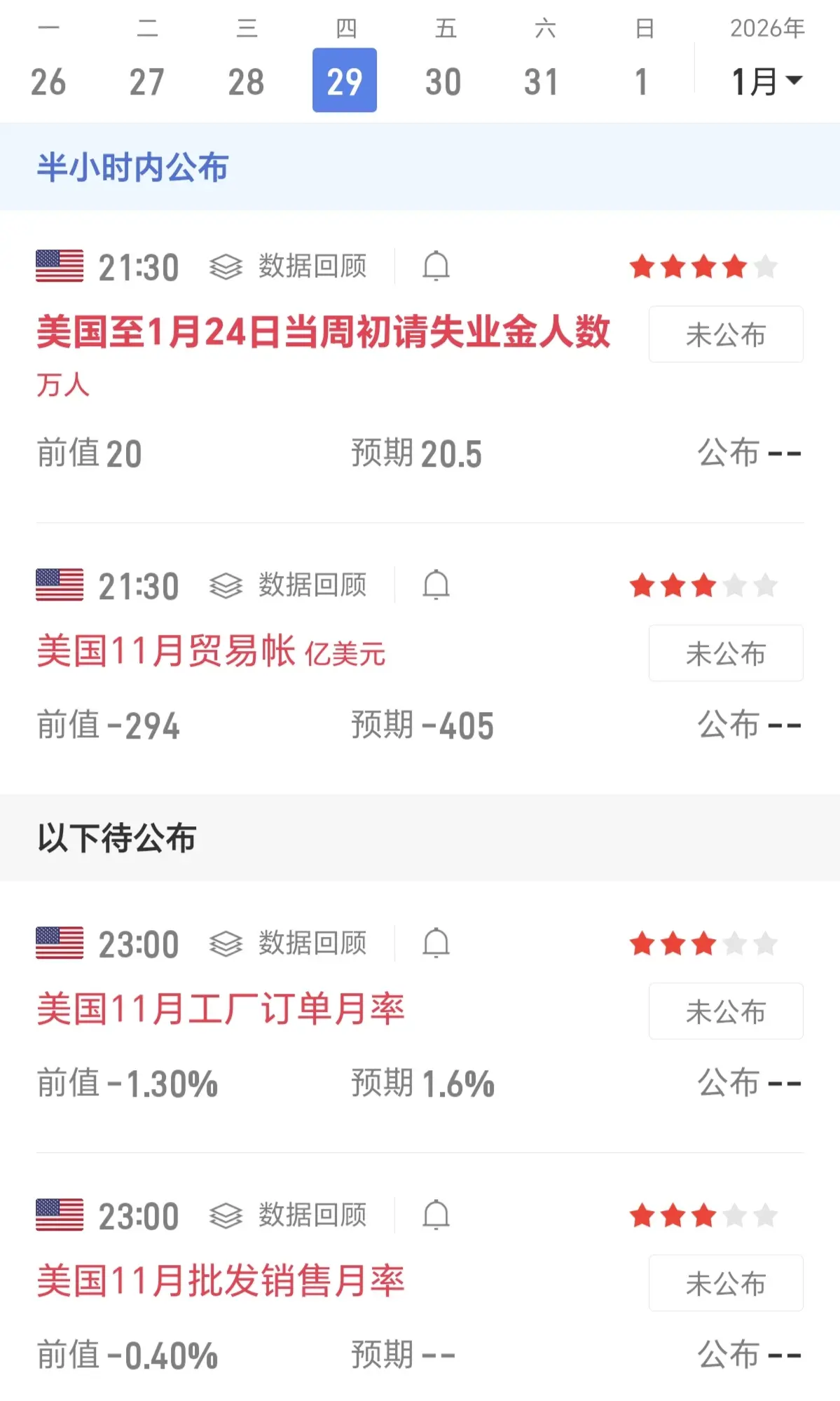Open 数据回顾 for 美国11月工厂订单月率
The image size is (840, 1401).
click(289, 944)
